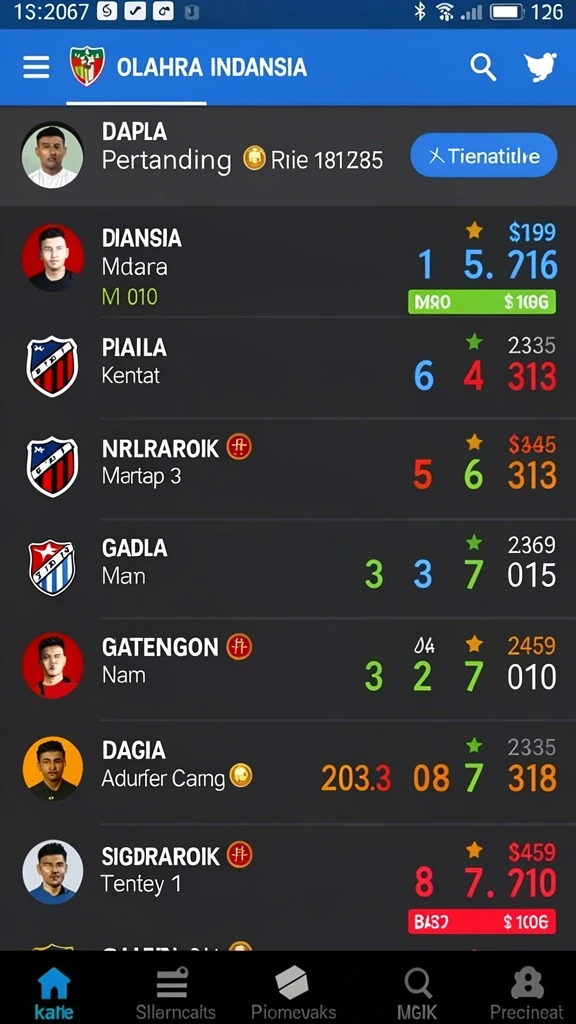
Task: Open the MGIK search tab
Action: 417,993
